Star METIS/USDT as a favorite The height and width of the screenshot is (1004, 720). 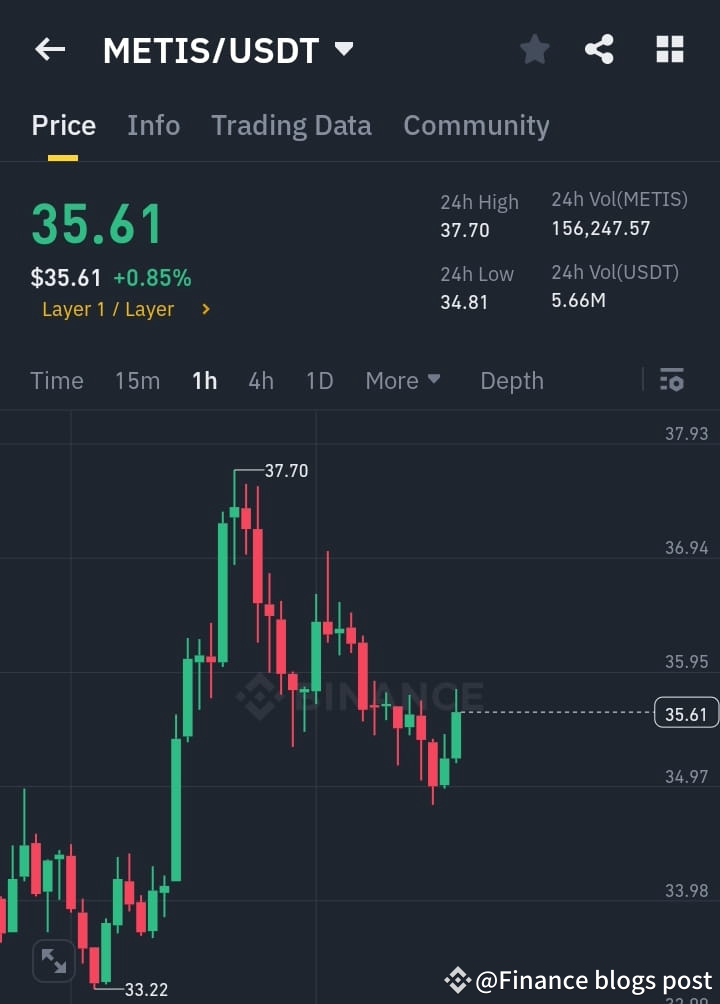tap(534, 49)
